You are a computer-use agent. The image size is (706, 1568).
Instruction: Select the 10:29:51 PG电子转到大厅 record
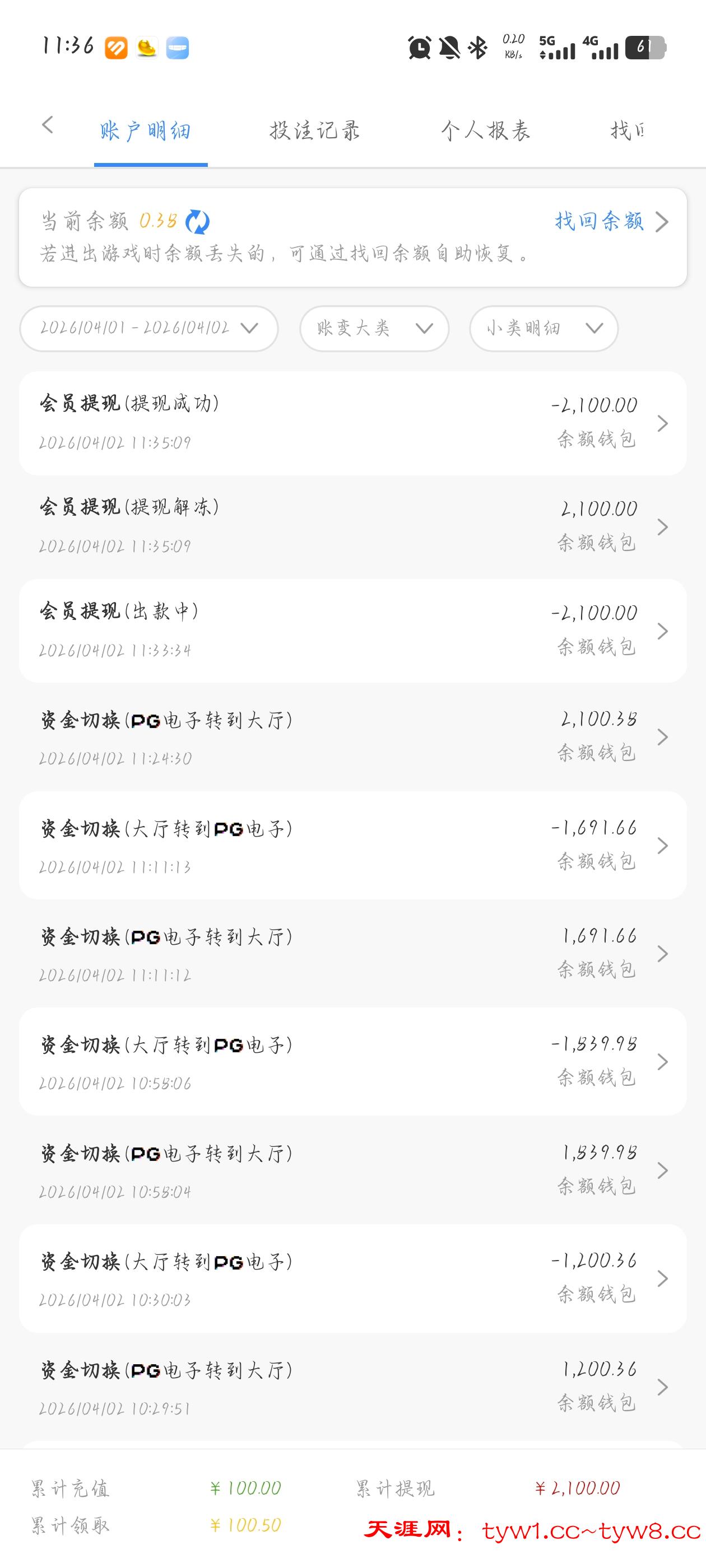point(352,1387)
